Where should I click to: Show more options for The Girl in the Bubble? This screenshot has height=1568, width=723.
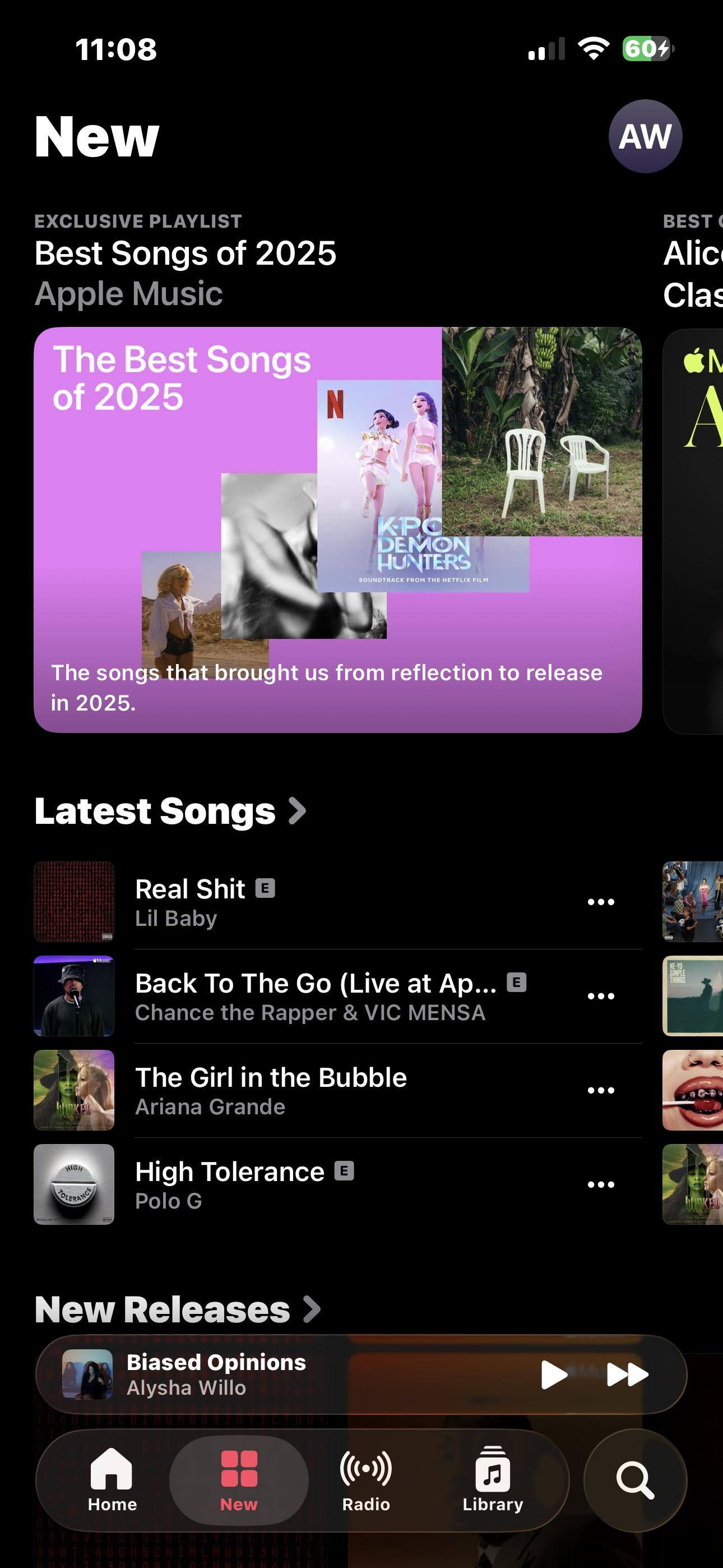click(601, 1090)
